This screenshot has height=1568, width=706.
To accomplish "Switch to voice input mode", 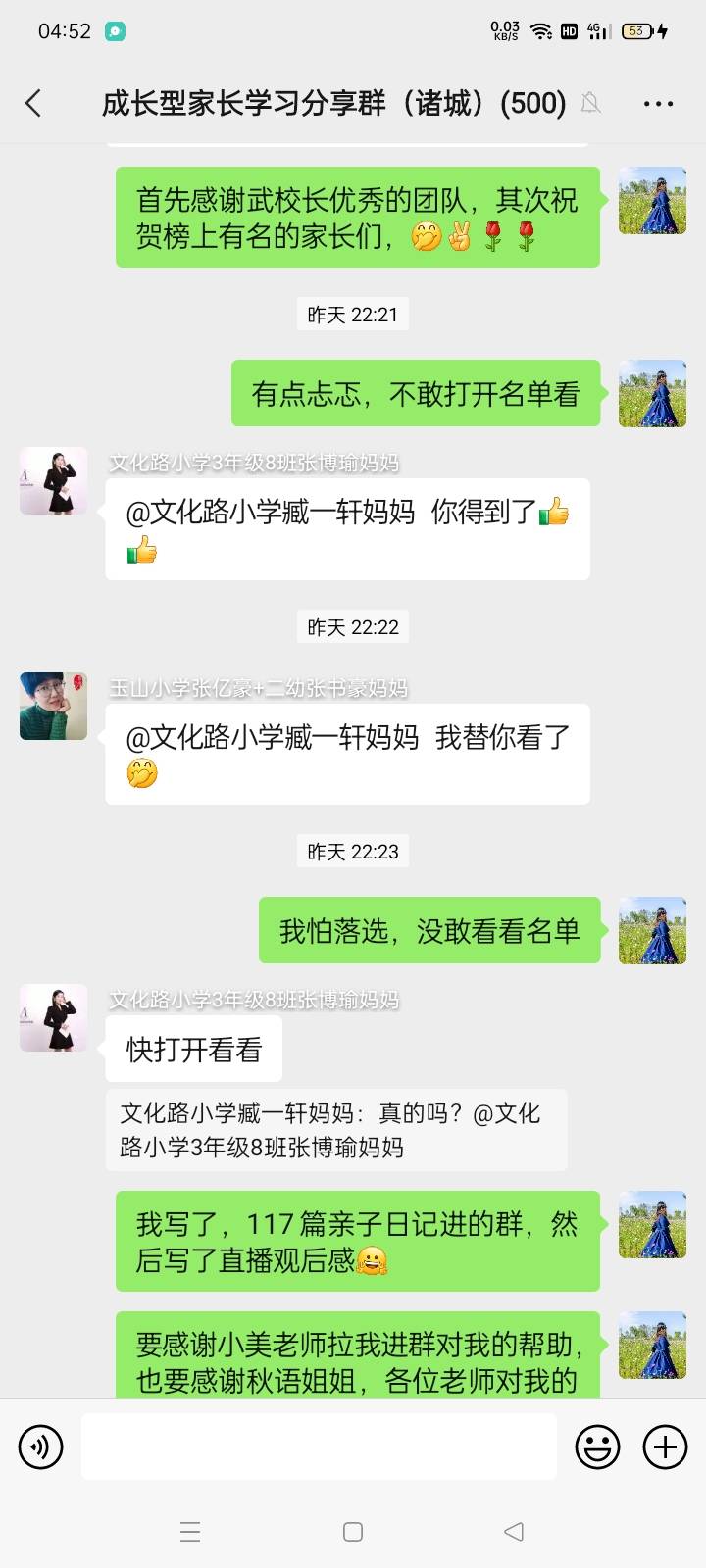I will click(x=40, y=1445).
